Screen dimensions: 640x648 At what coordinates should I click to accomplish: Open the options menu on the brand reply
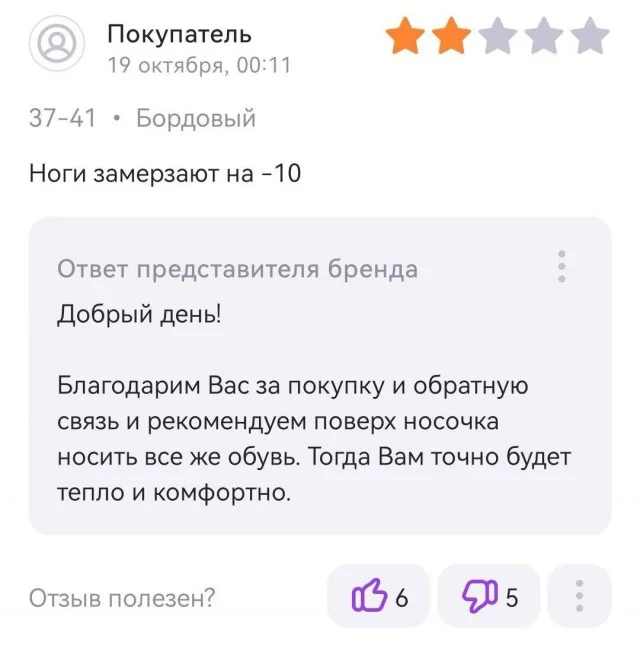coord(562,267)
